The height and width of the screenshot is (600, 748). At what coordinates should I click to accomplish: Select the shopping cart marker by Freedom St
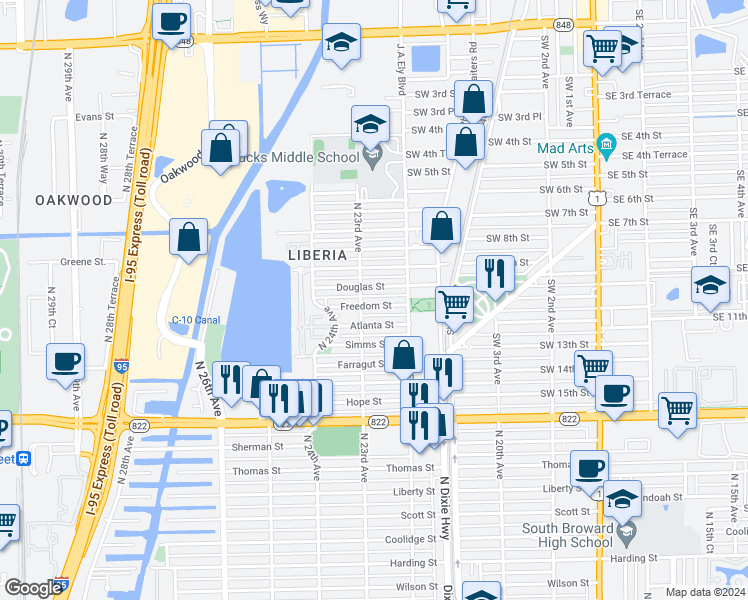(x=454, y=302)
